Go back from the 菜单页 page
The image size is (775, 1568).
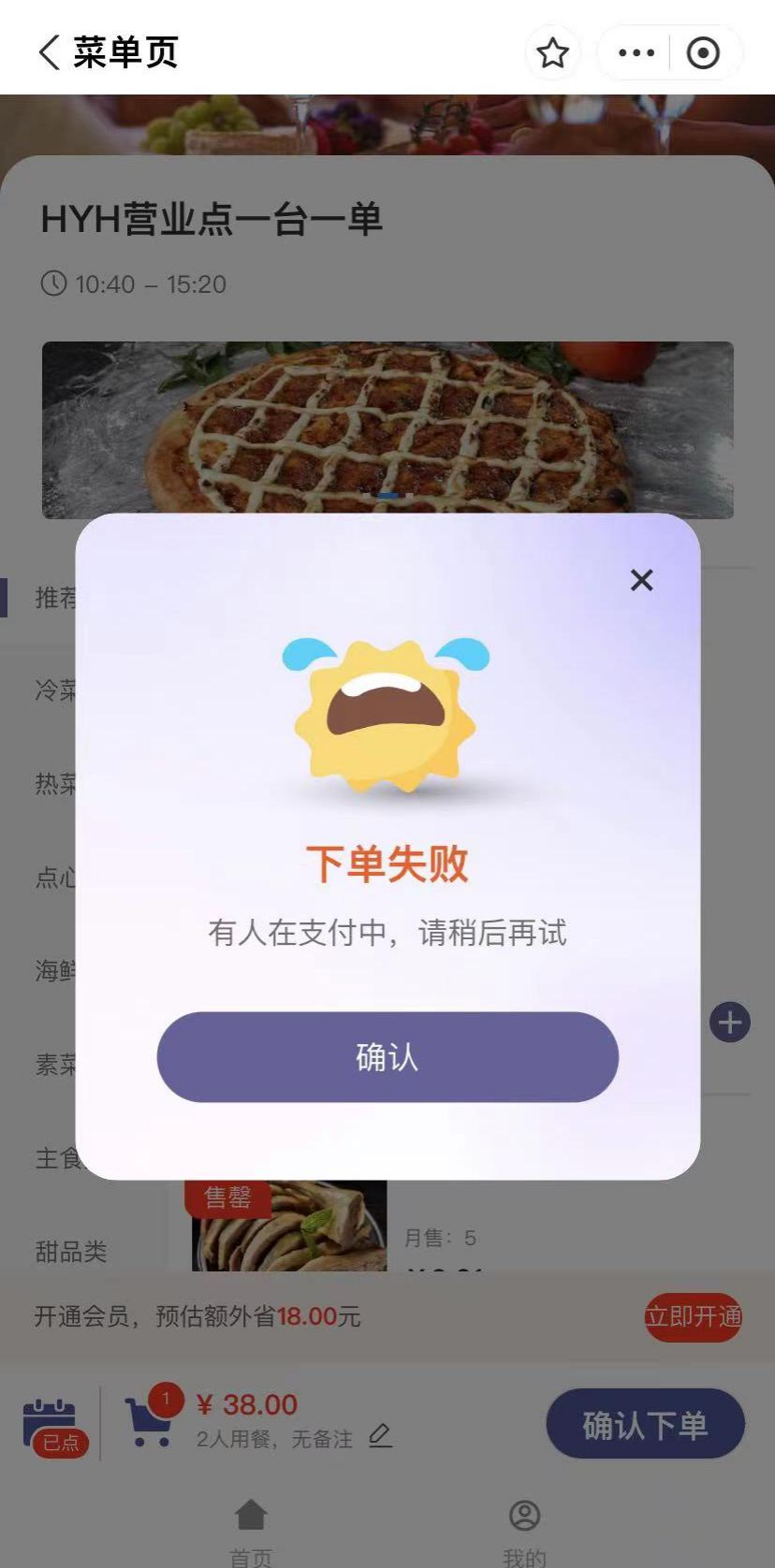click(x=49, y=52)
